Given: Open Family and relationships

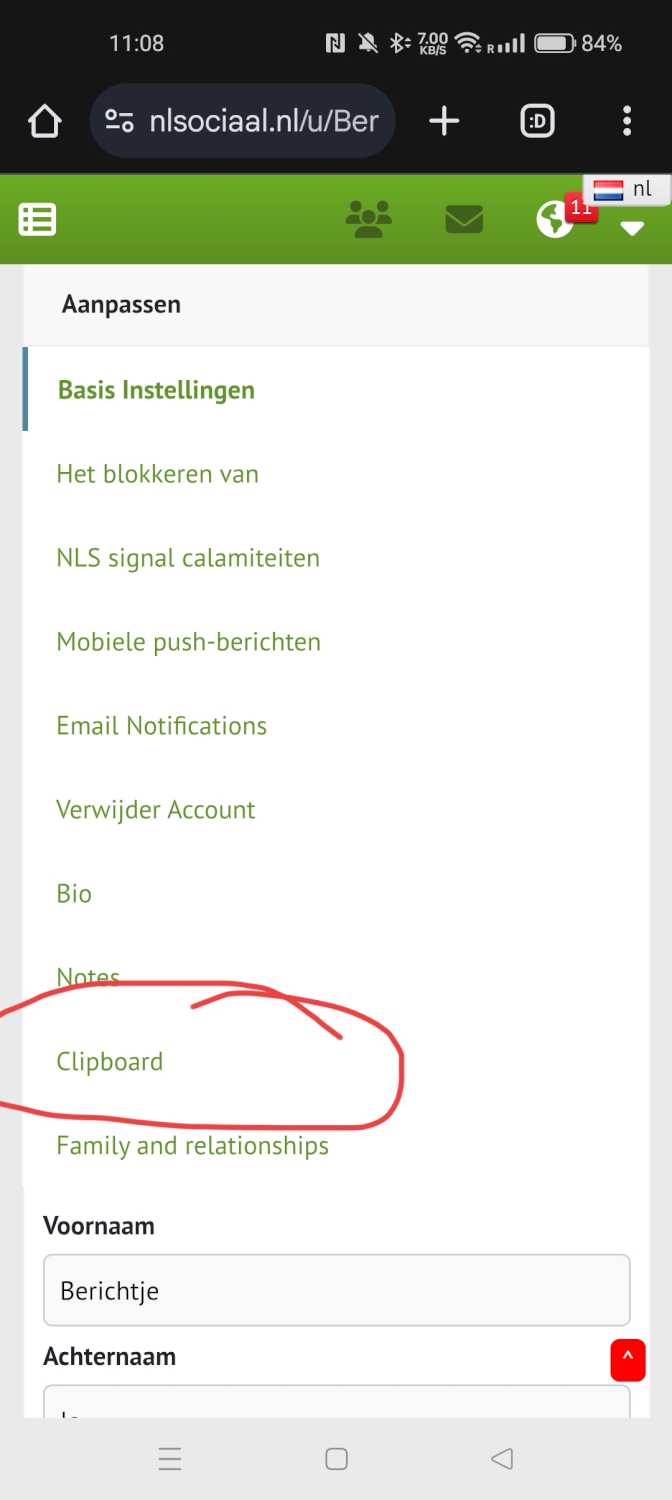Looking at the screenshot, I should click(x=192, y=1146).
